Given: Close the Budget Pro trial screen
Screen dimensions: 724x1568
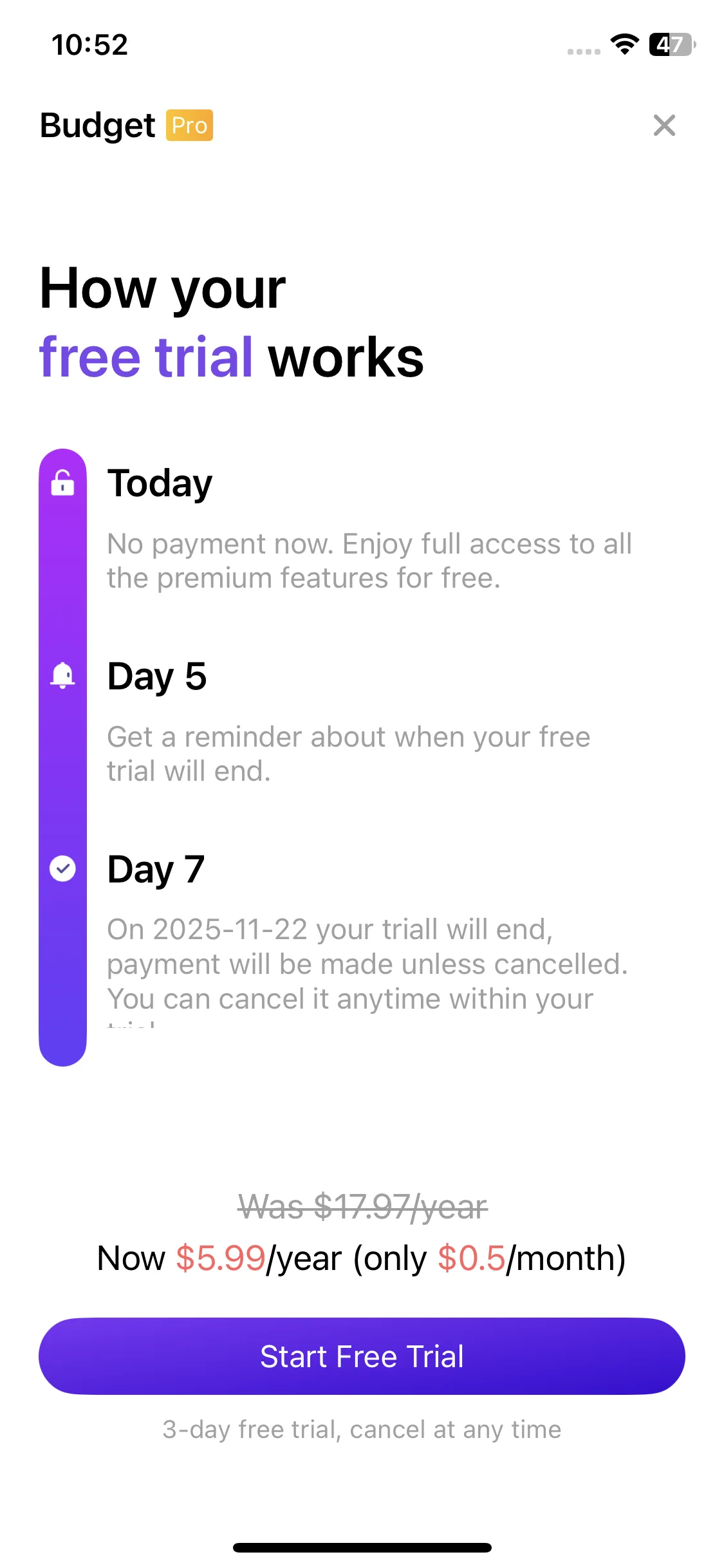Looking at the screenshot, I should pos(664,126).
